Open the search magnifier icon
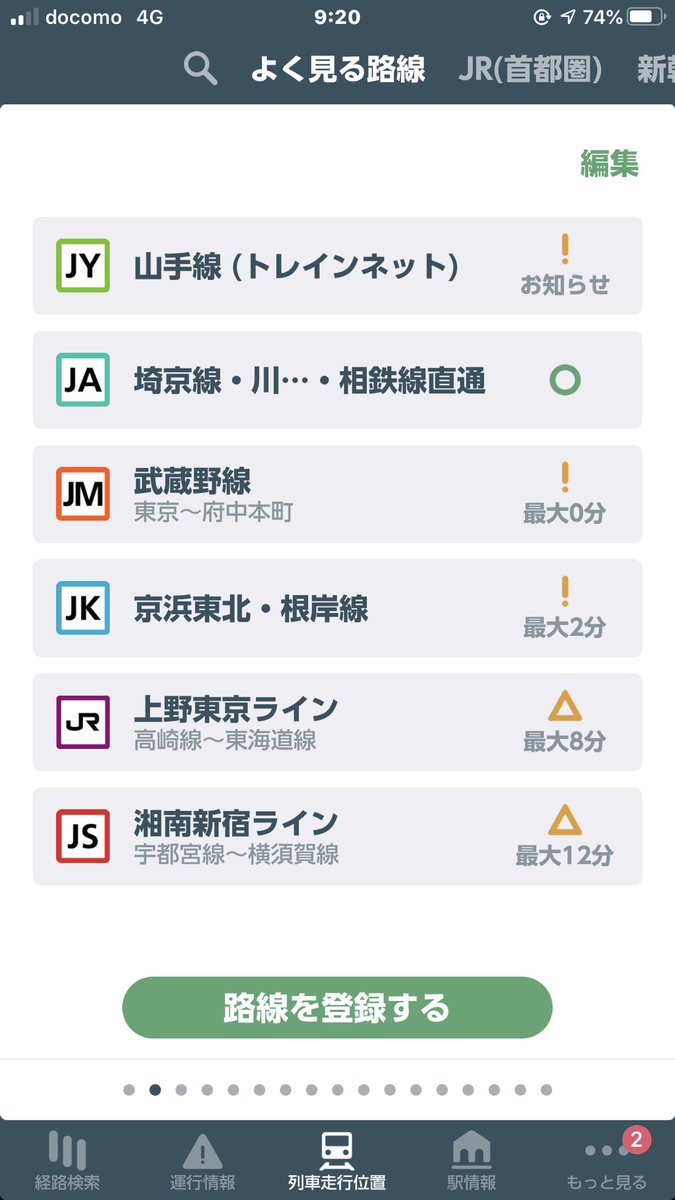This screenshot has width=675, height=1200. coord(201,69)
